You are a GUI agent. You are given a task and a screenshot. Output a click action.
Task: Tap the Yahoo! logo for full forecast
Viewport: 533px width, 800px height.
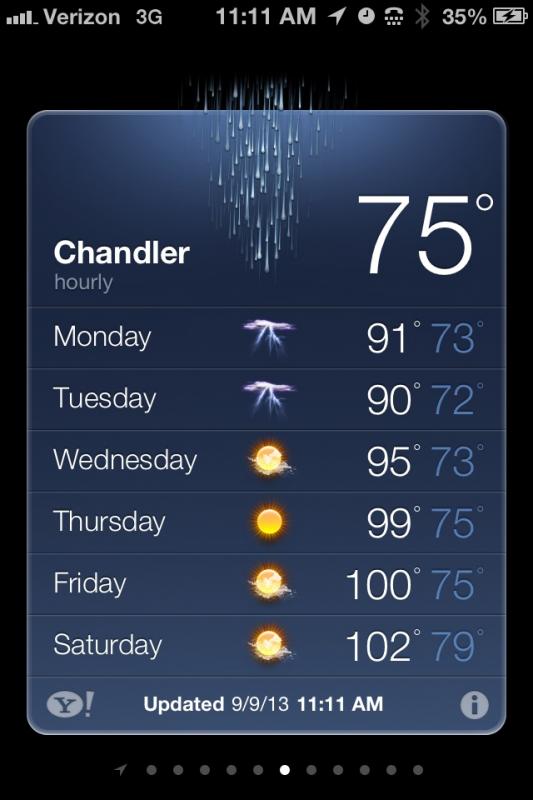(70, 705)
